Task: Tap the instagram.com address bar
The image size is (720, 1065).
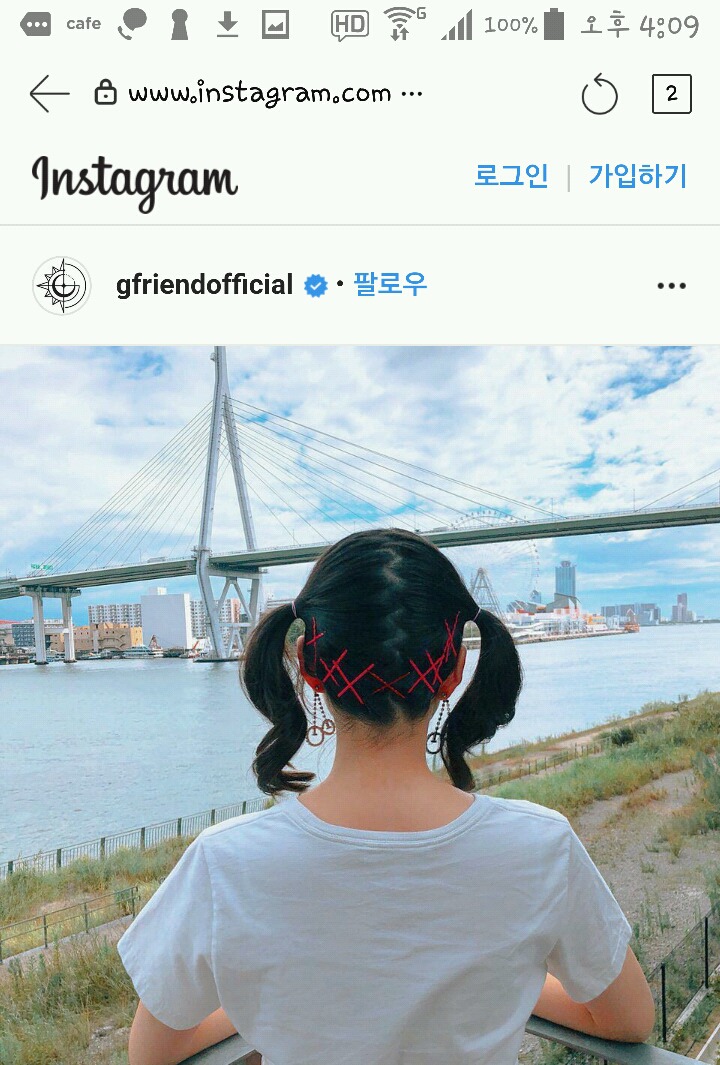Action: [260, 94]
